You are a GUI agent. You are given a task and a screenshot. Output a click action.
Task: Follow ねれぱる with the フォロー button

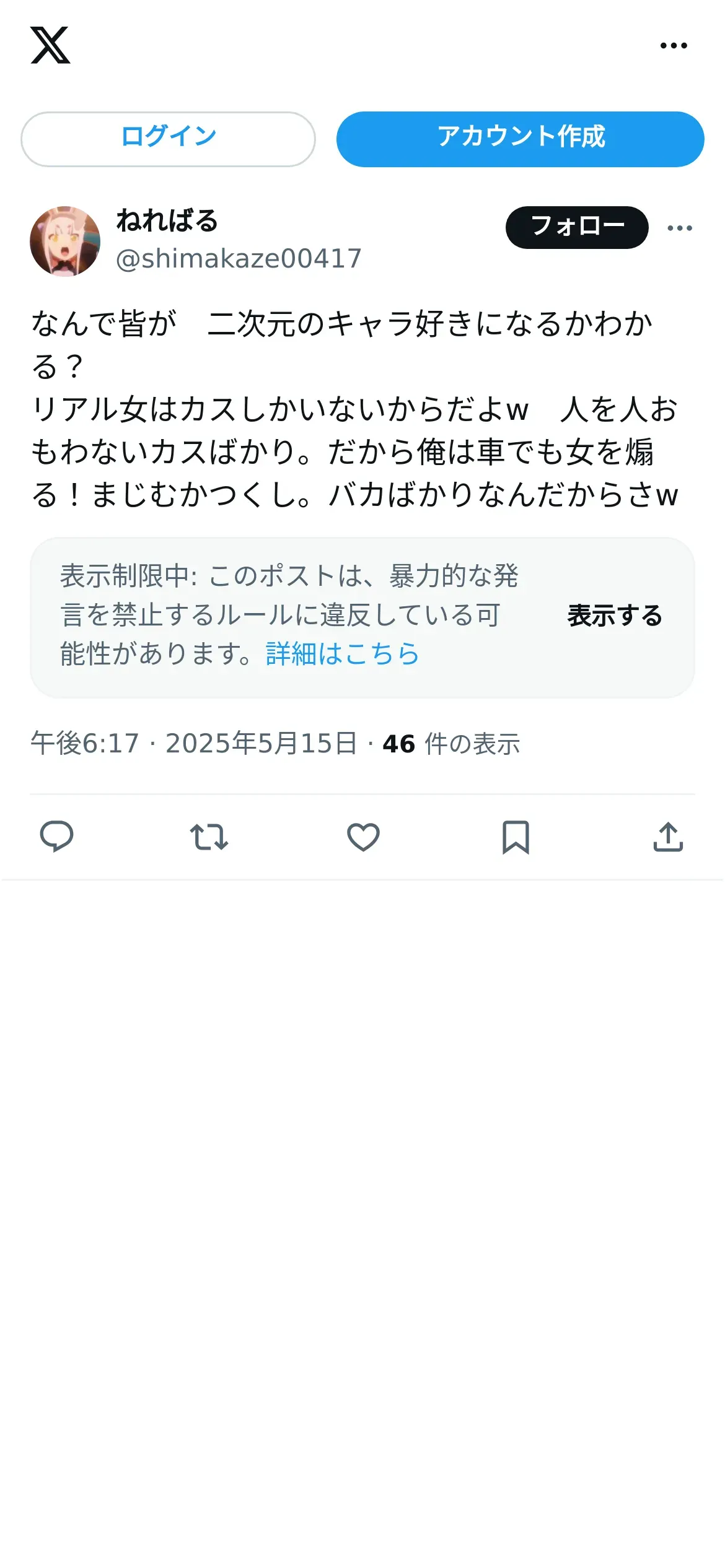point(576,227)
